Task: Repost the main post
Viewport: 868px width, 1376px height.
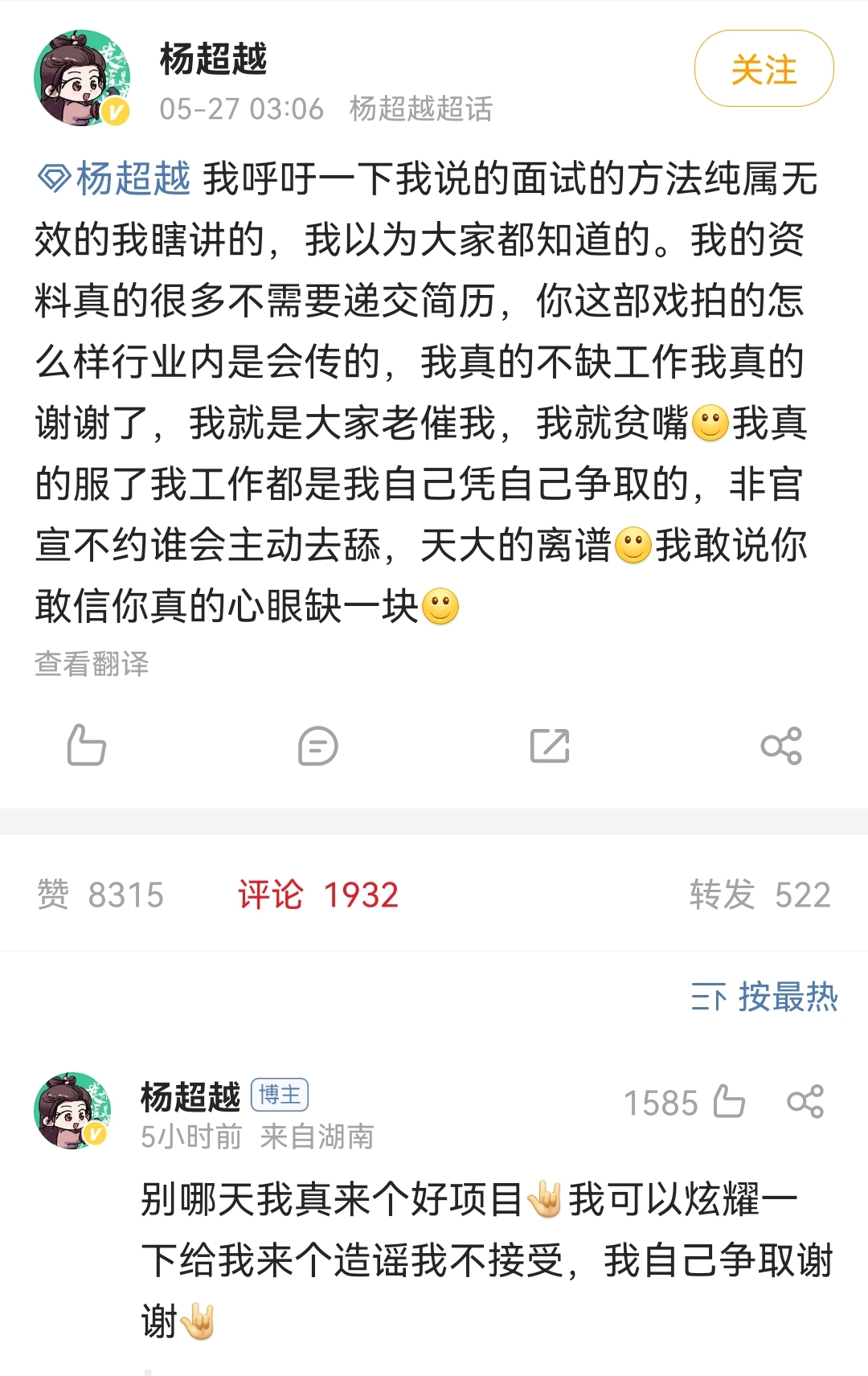Action: pyautogui.click(x=550, y=746)
